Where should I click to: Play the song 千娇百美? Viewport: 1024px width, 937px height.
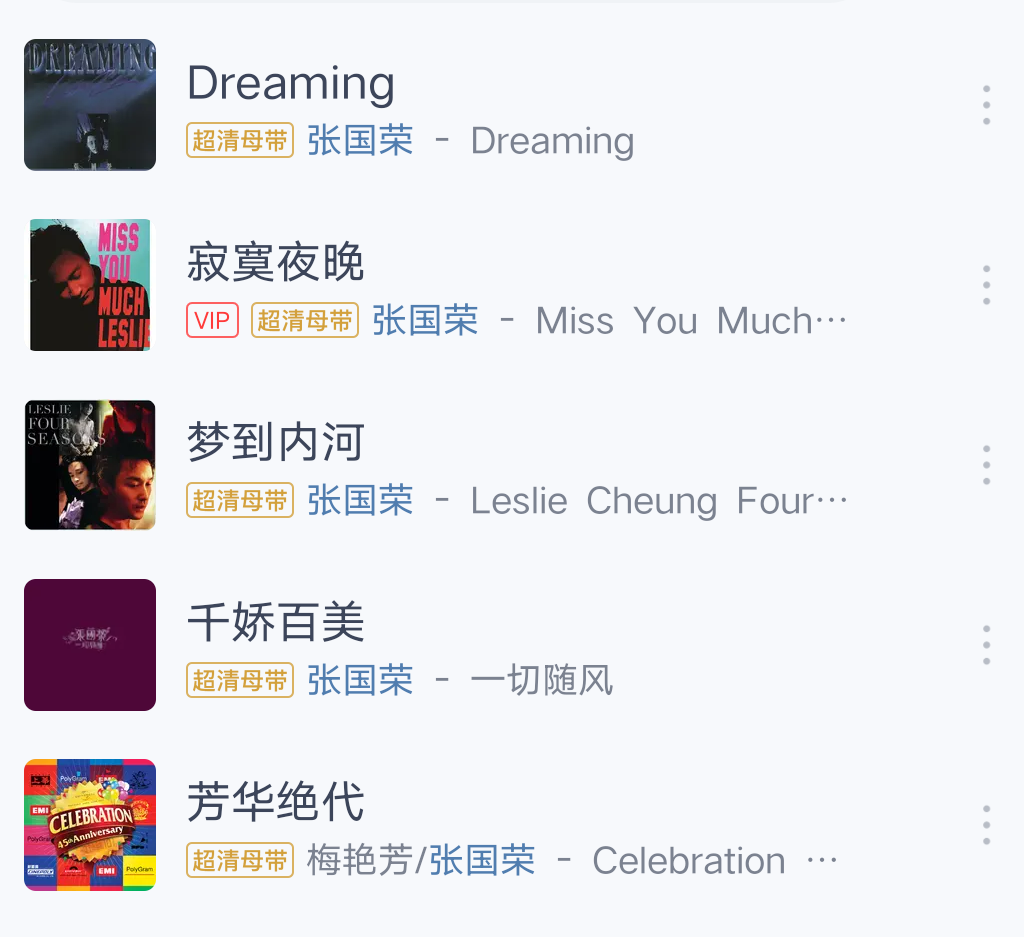[x=276, y=623]
